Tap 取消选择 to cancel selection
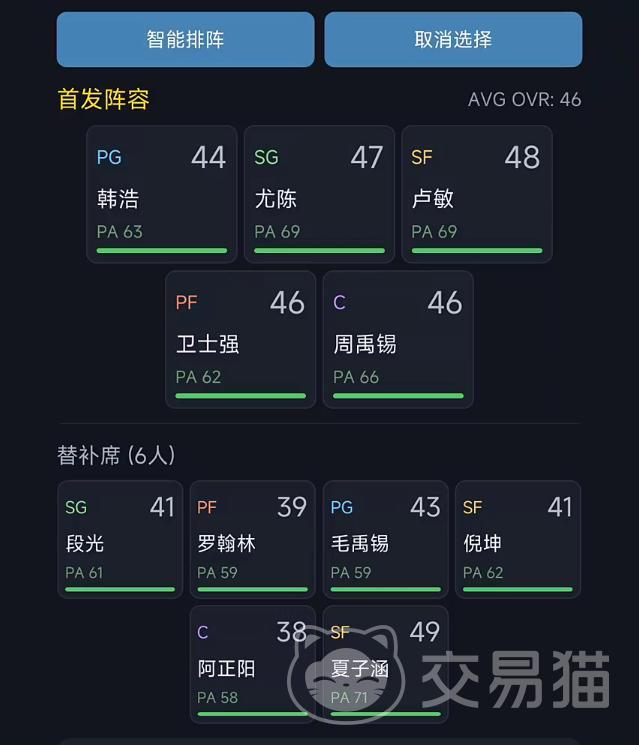The height and width of the screenshot is (745, 639). pos(453,39)
